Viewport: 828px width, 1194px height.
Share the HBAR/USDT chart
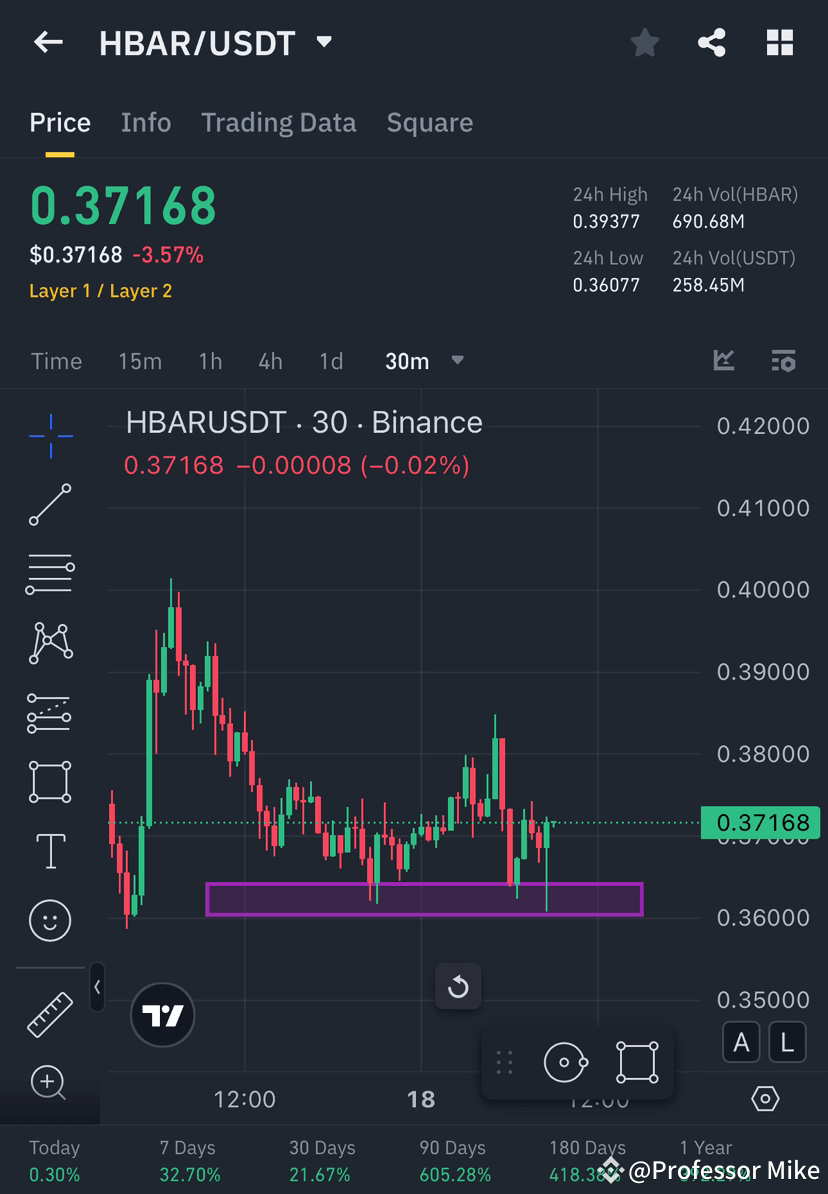click(x=712, y=42)
